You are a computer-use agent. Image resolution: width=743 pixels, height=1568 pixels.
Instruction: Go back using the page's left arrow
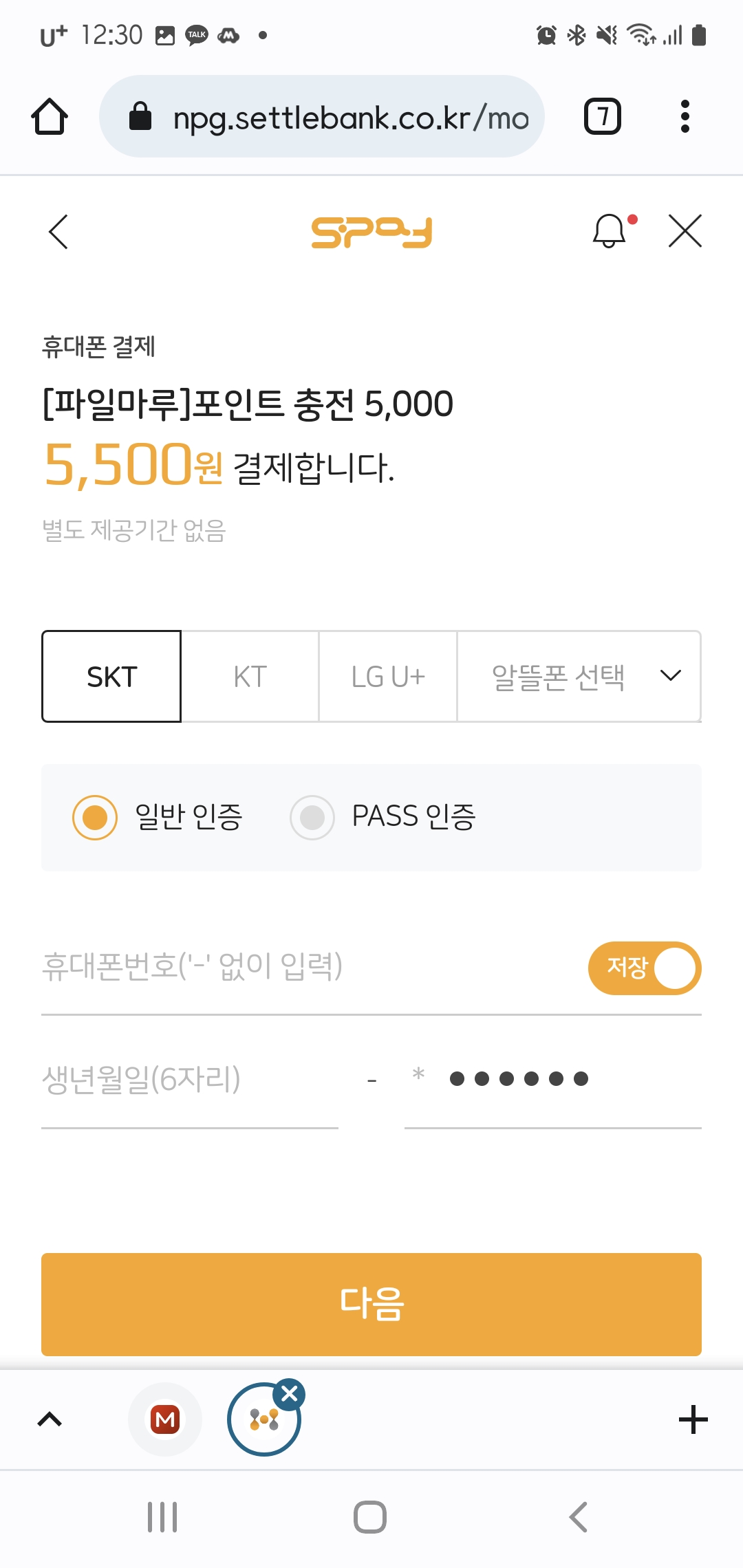tap(58, 232)
